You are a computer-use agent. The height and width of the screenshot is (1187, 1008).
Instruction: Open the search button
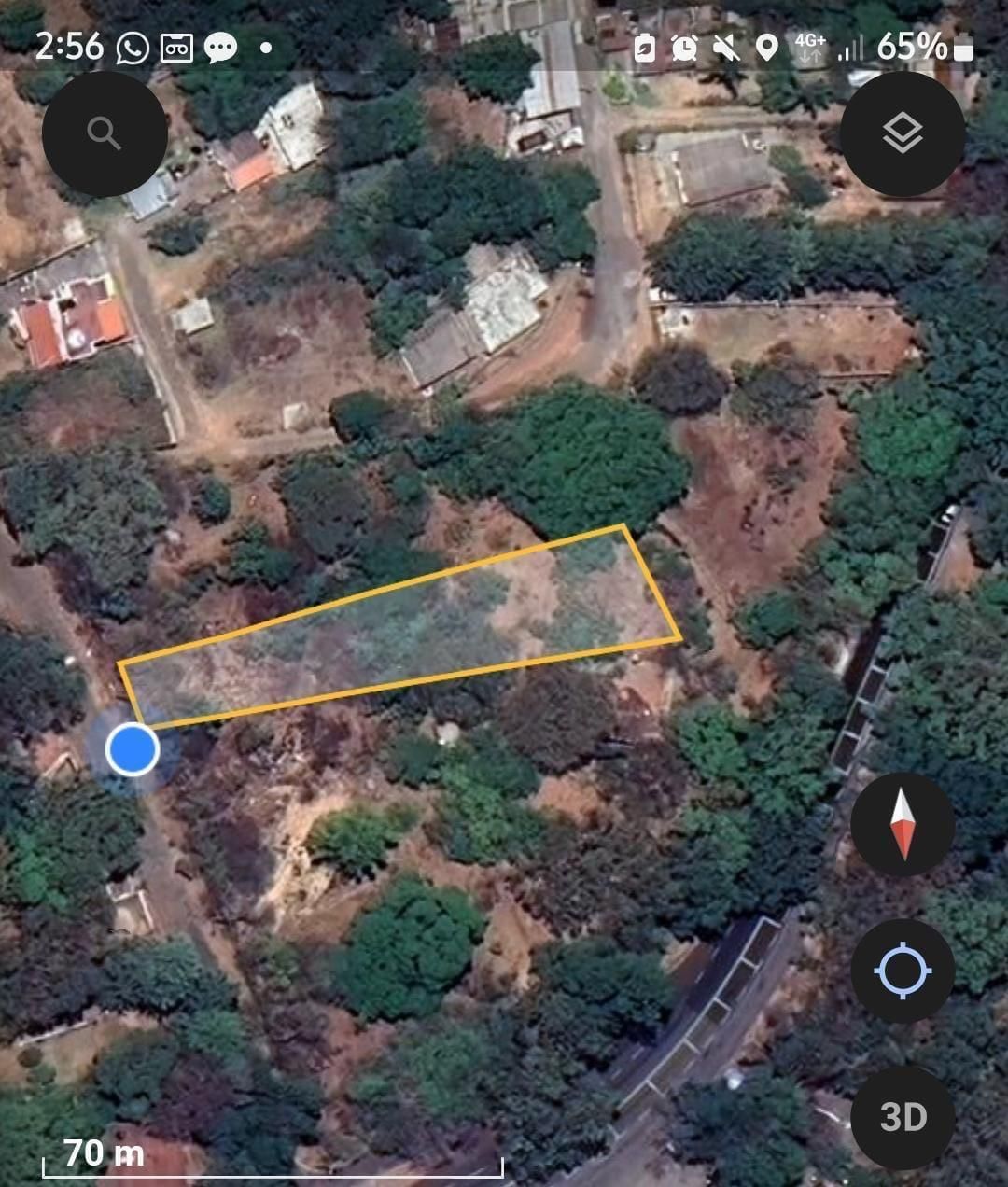tap(105, 133)
